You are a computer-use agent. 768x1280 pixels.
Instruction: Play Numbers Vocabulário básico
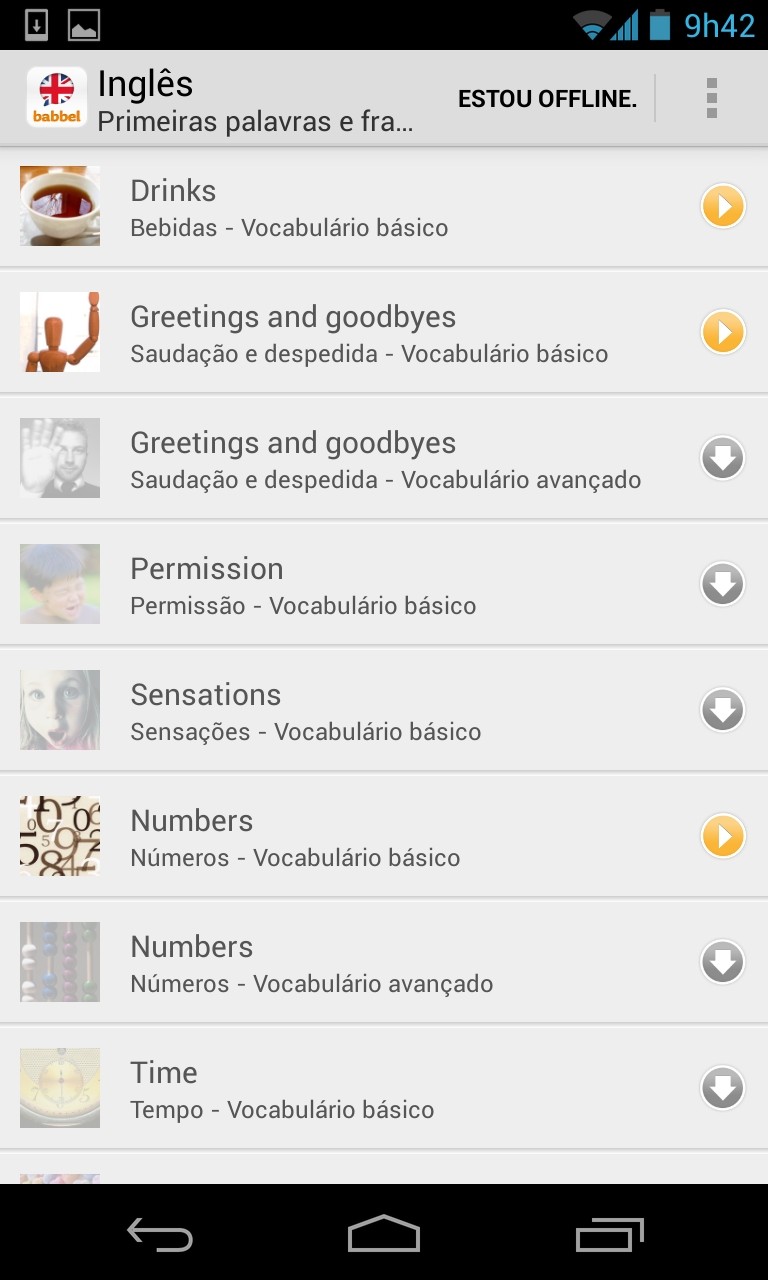[722, 837]
